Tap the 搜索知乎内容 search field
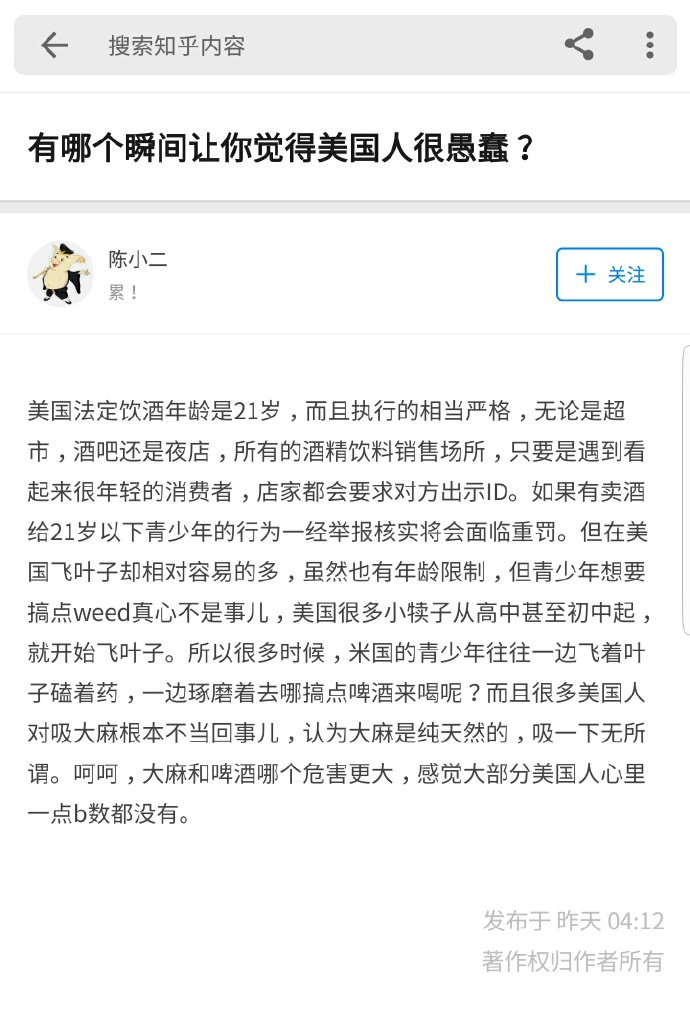 coord(300,45)
